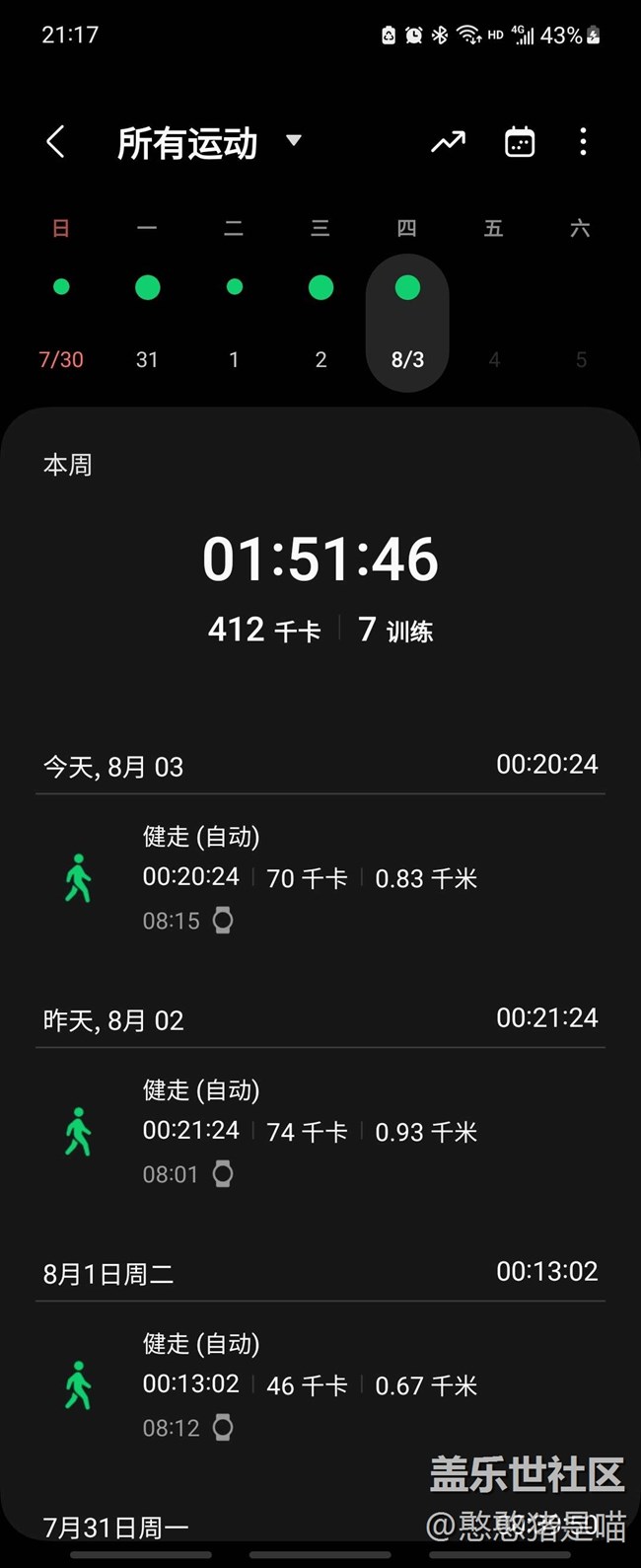
Task: Open the calendar view icon
Action: tap(520, 142)
